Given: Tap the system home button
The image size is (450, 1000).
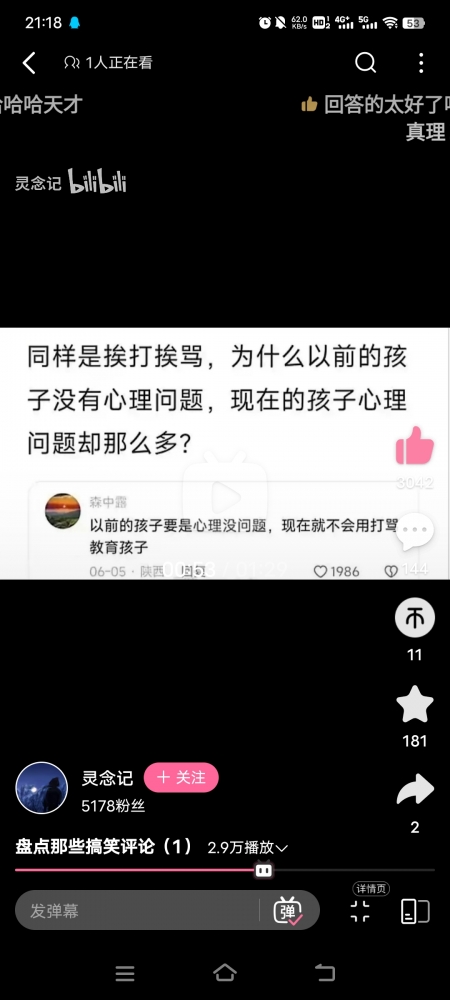Looking at the screenshot, I should (x=225, y=973).
